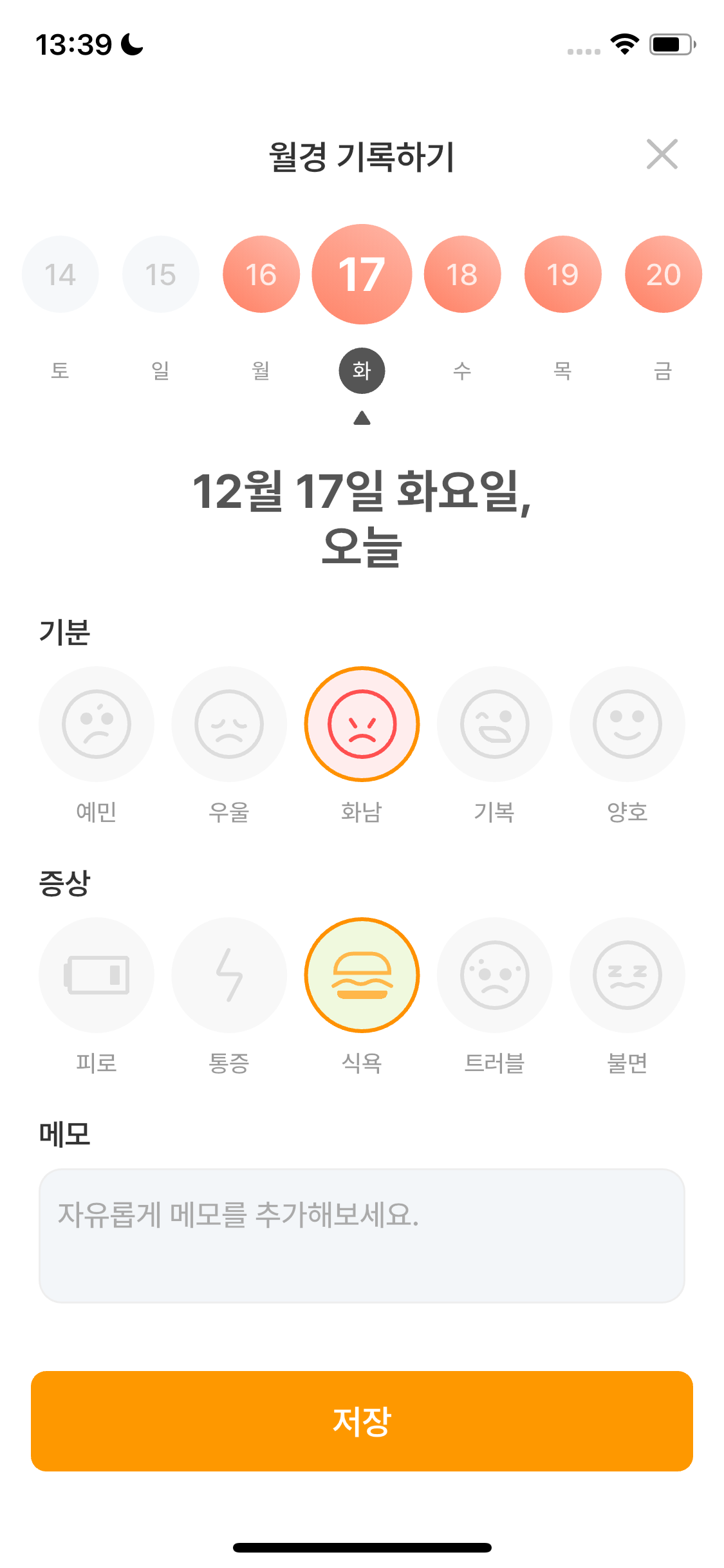Select the 우울 (depressed) mood face

[x=229, y=723]
